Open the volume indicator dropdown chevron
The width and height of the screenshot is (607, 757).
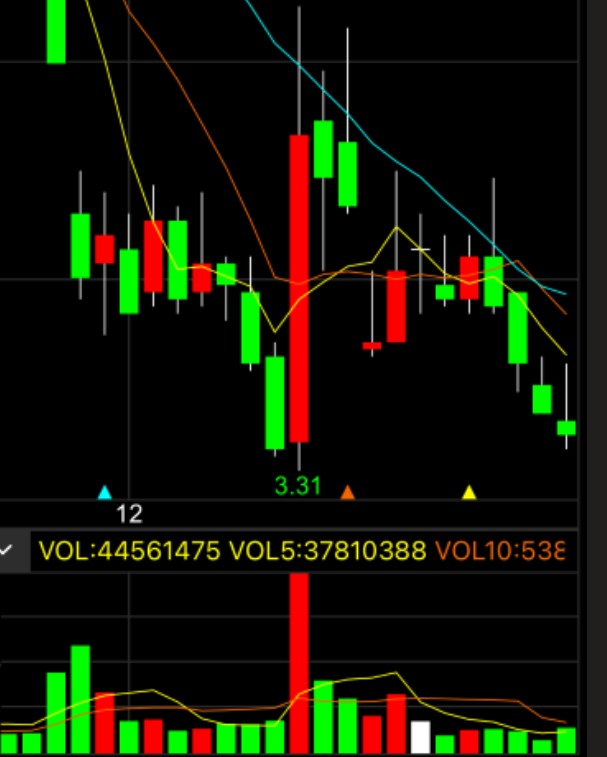tap(9, 551)
